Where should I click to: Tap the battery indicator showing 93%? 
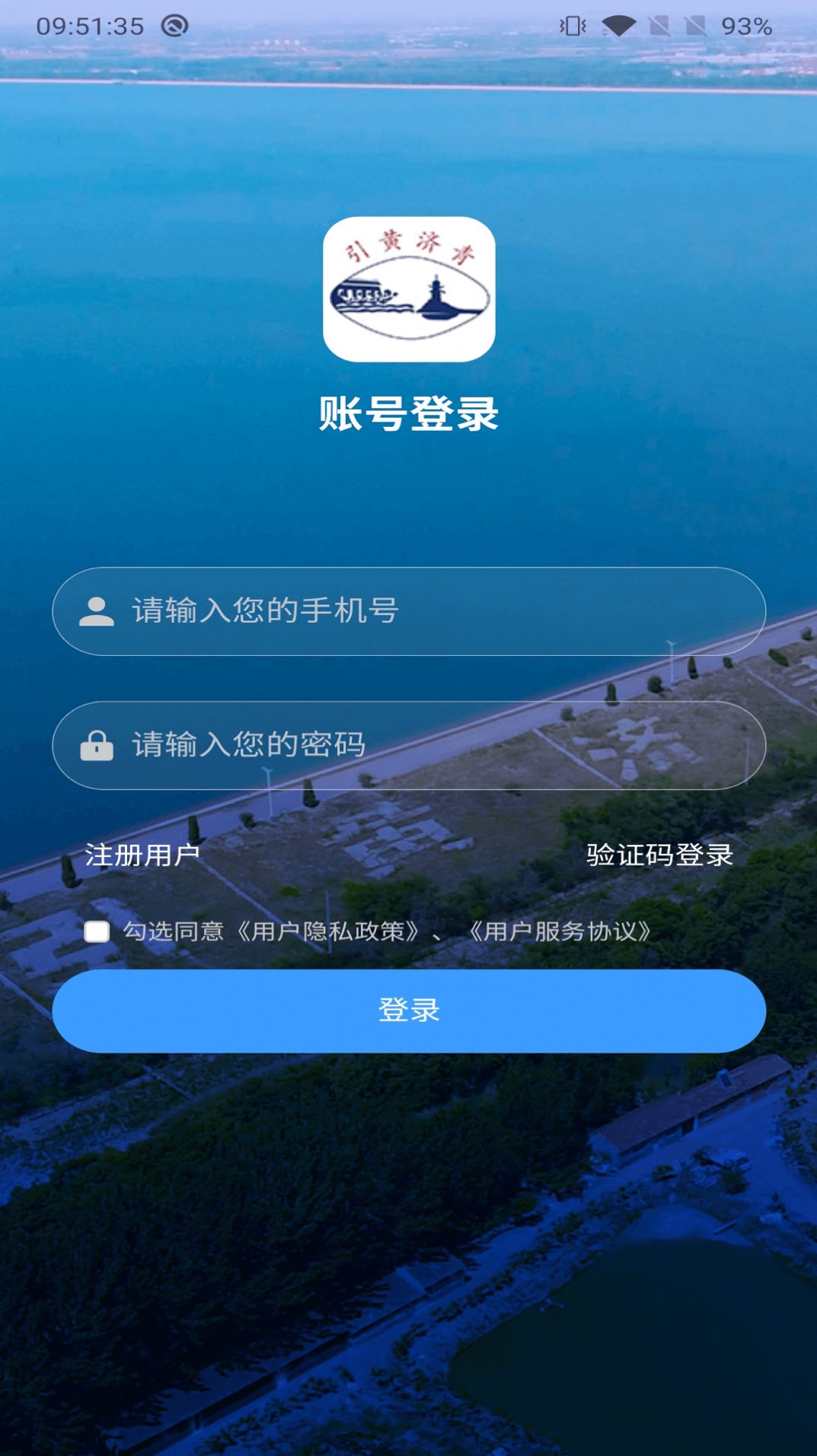coord(746,25)
